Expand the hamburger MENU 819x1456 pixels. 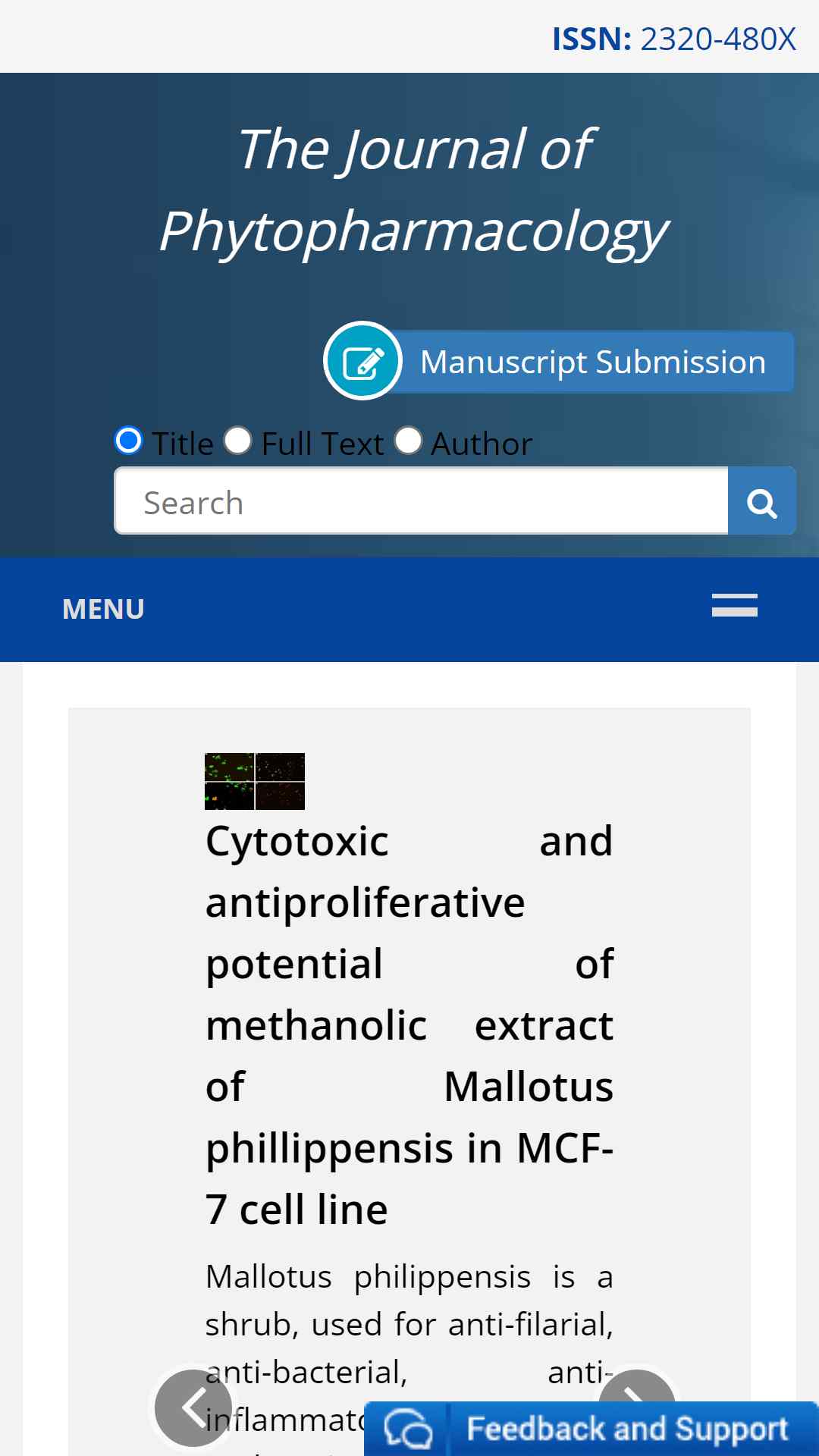coord(734,605)
